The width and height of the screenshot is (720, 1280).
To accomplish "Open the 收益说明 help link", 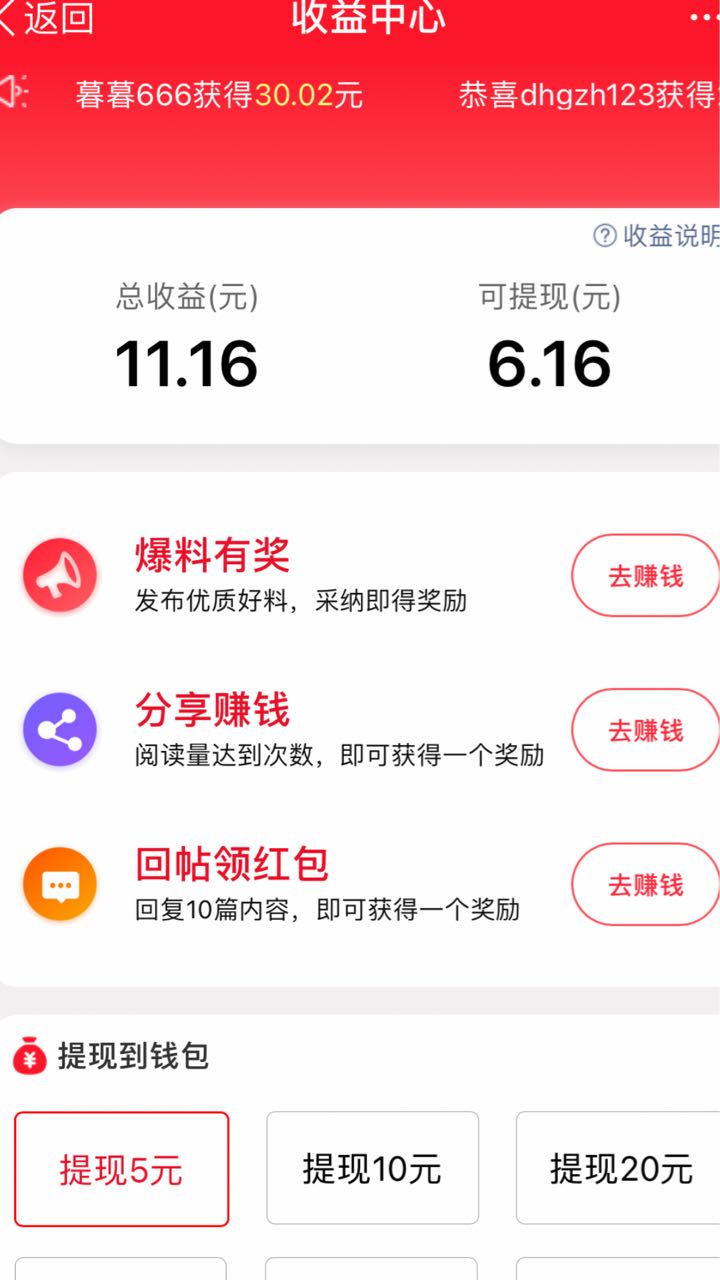I will [657, 236].
